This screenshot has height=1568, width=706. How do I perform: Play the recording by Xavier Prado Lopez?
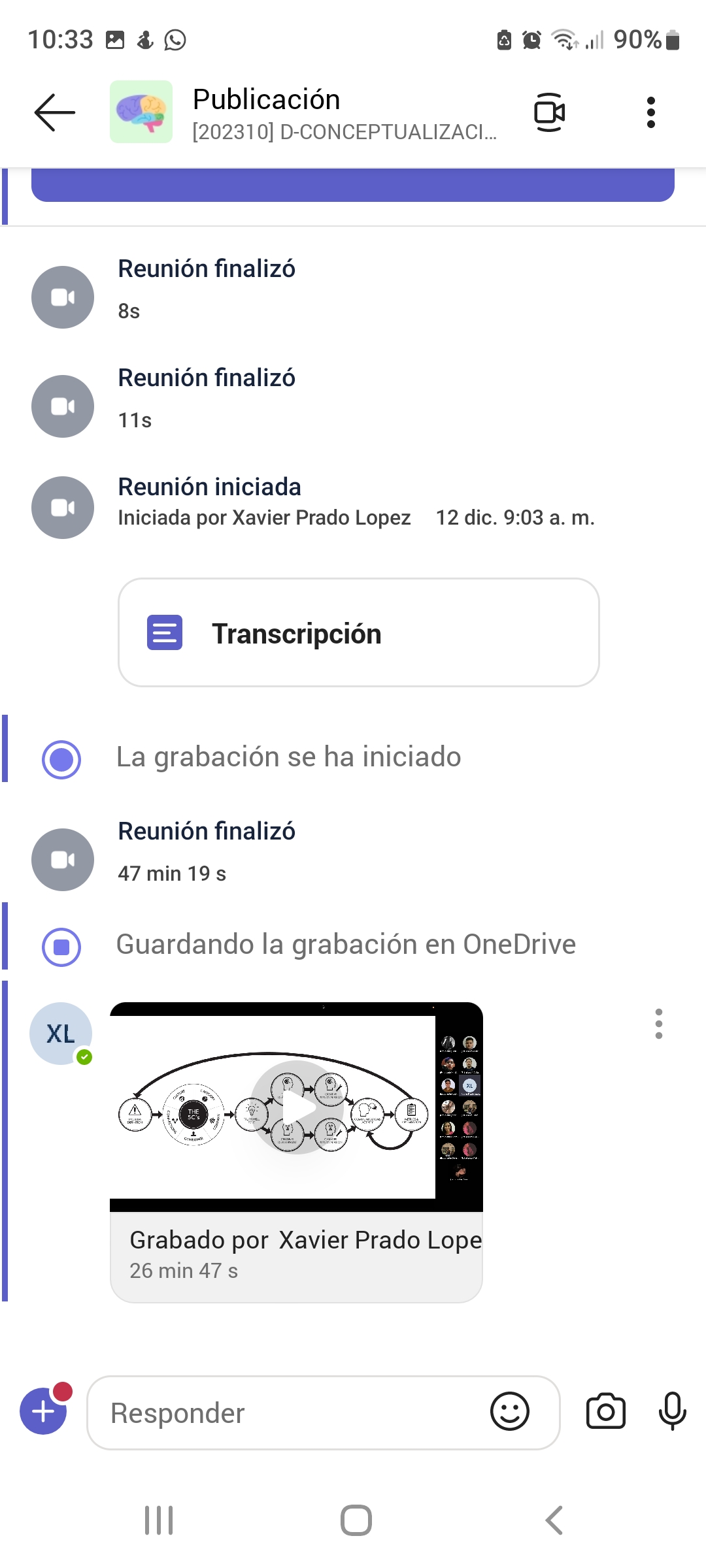coord(296,1107)
